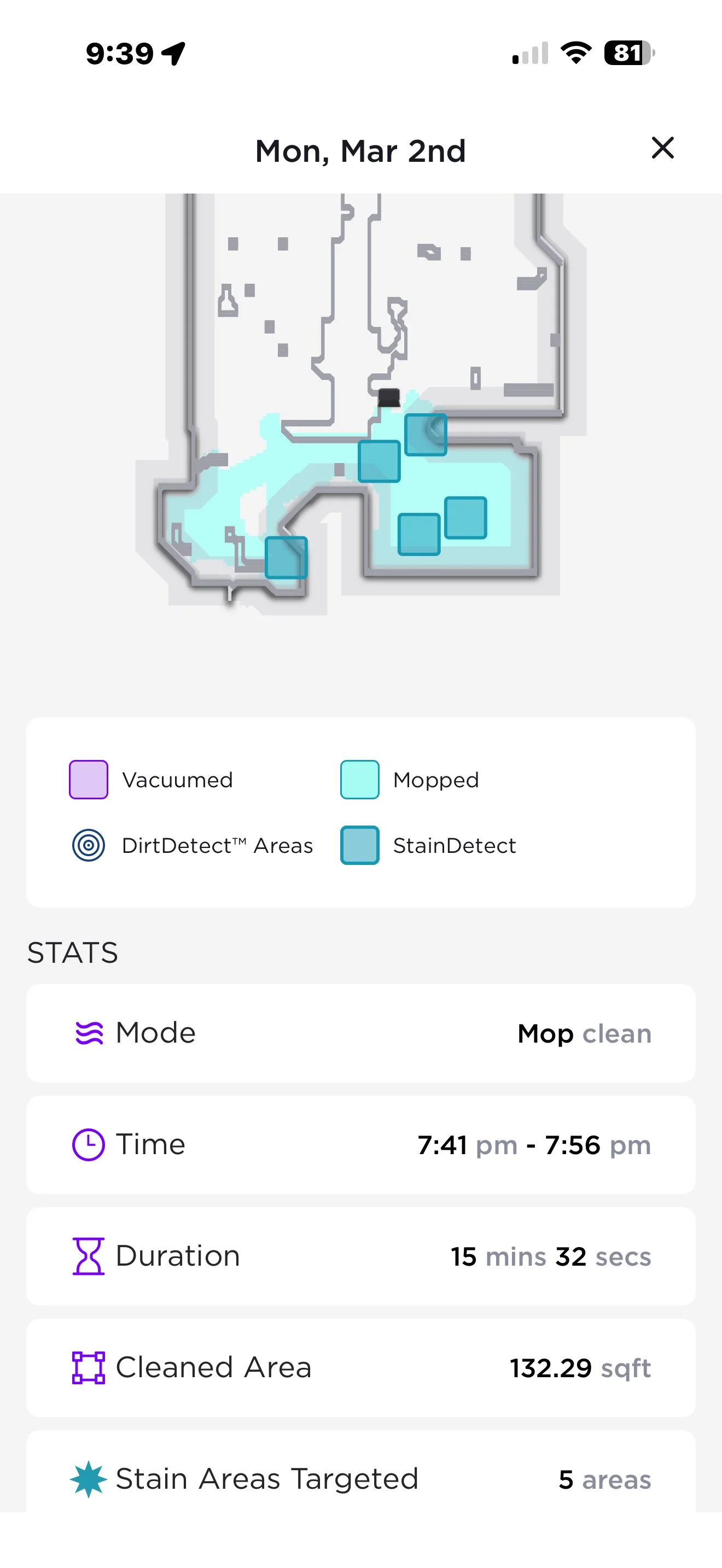The height and width of the screenshot is (1568, 722).
Task: Expand the Stain Areas Targeted row
Action: 361,1478
